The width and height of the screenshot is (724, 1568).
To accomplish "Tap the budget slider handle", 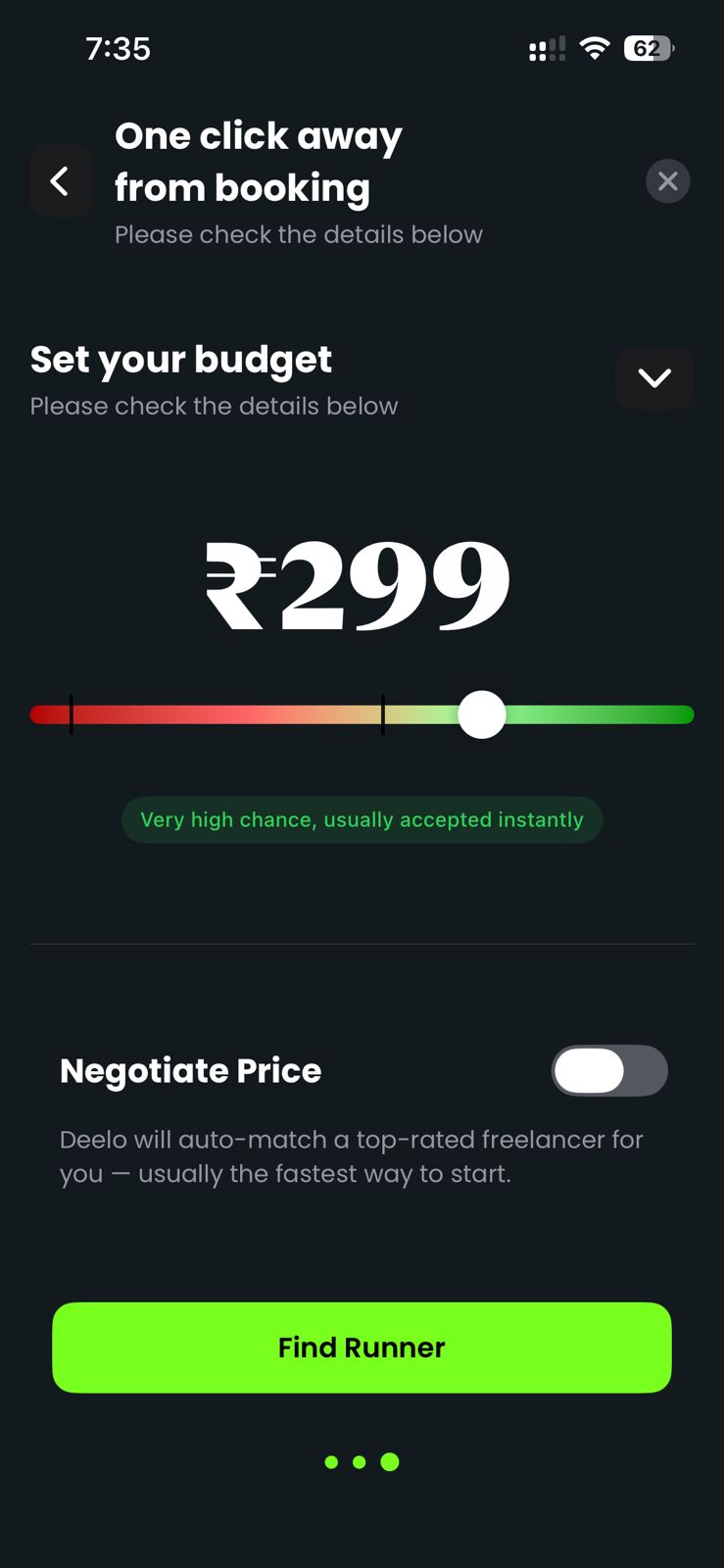I will point(482,714).
